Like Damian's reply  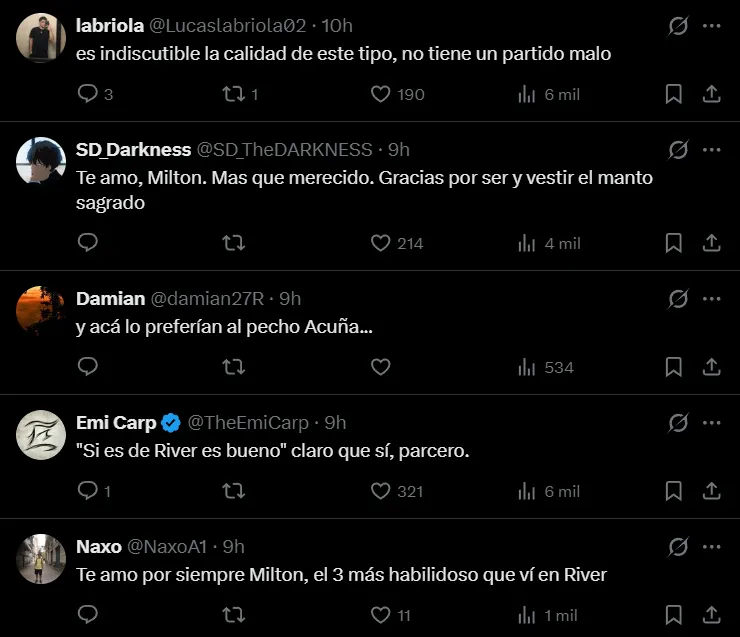(380, 367)
